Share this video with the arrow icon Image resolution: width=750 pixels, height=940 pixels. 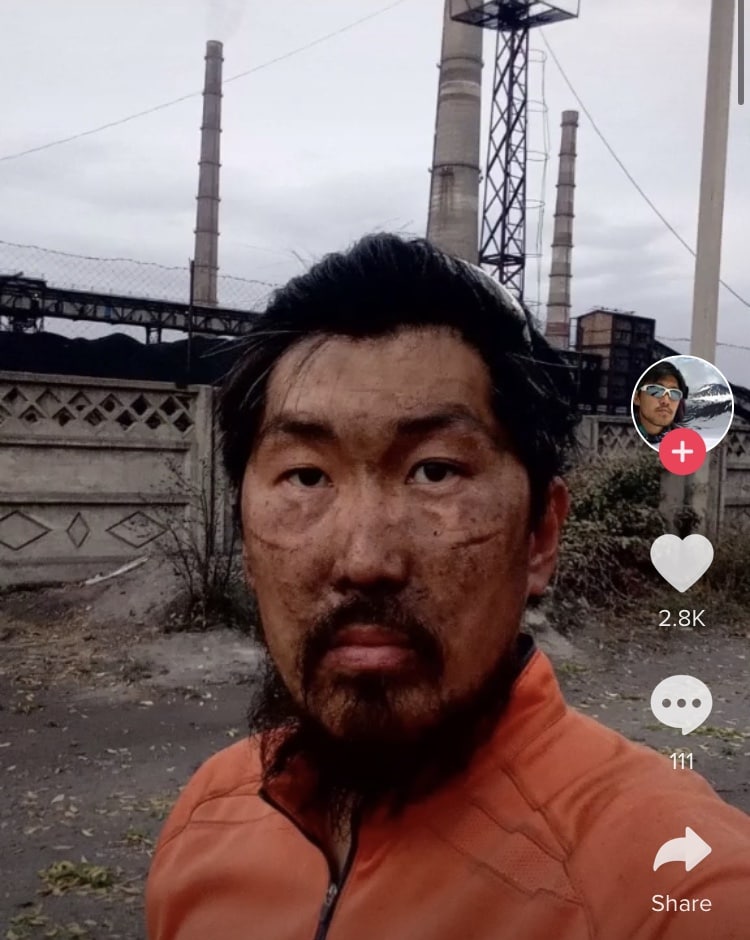pos(682,851)
